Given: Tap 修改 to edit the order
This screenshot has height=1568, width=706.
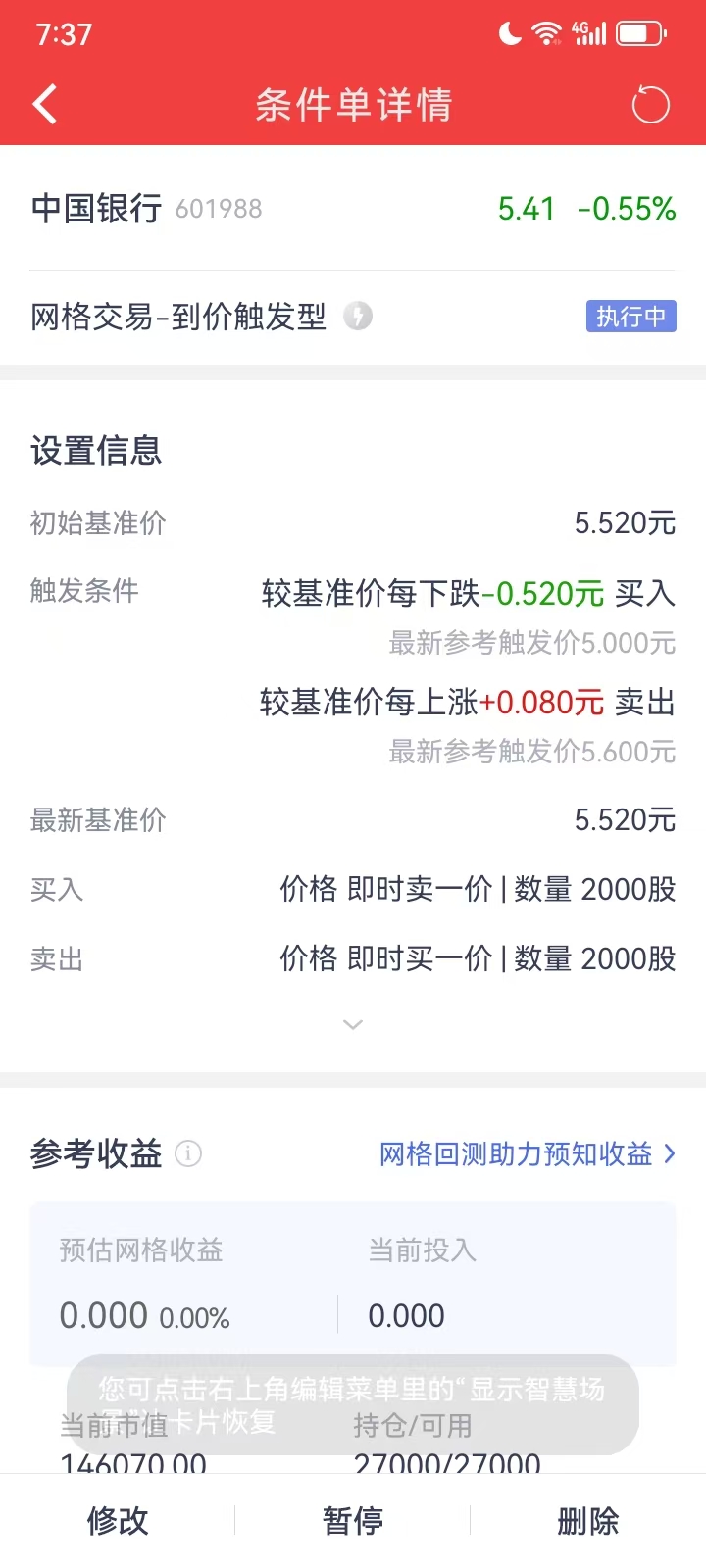Looking at the screenshot, I should [x=118, y=1520].
